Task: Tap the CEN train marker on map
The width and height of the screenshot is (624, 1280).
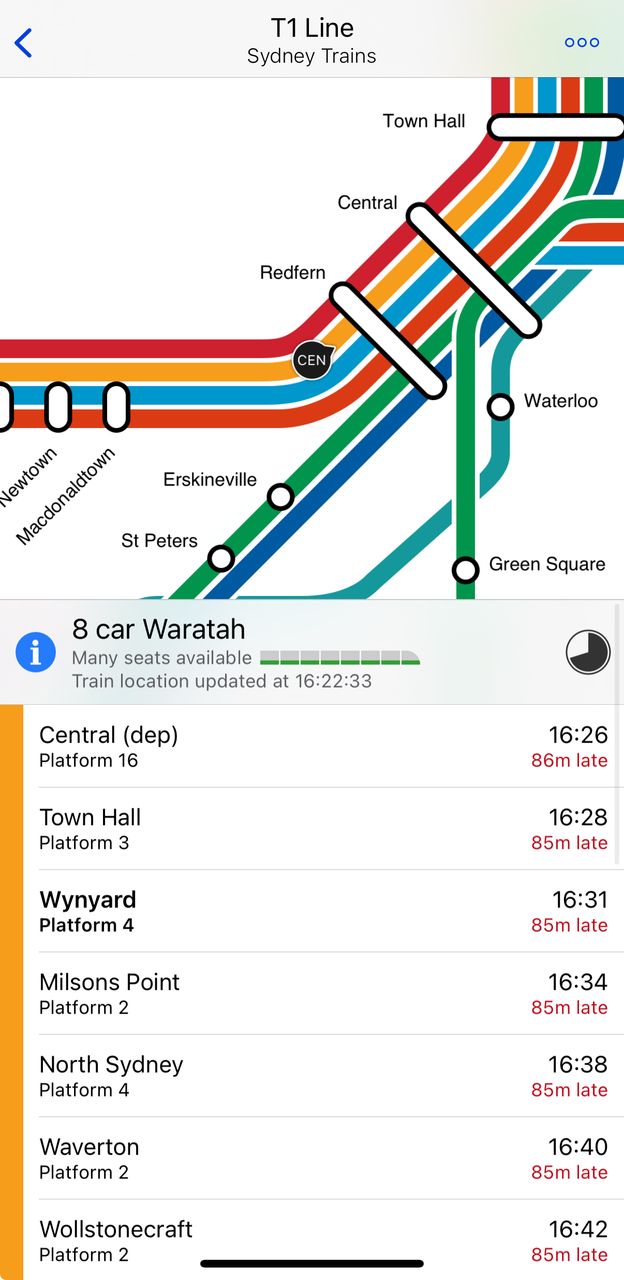Action: tap(312, 360)
